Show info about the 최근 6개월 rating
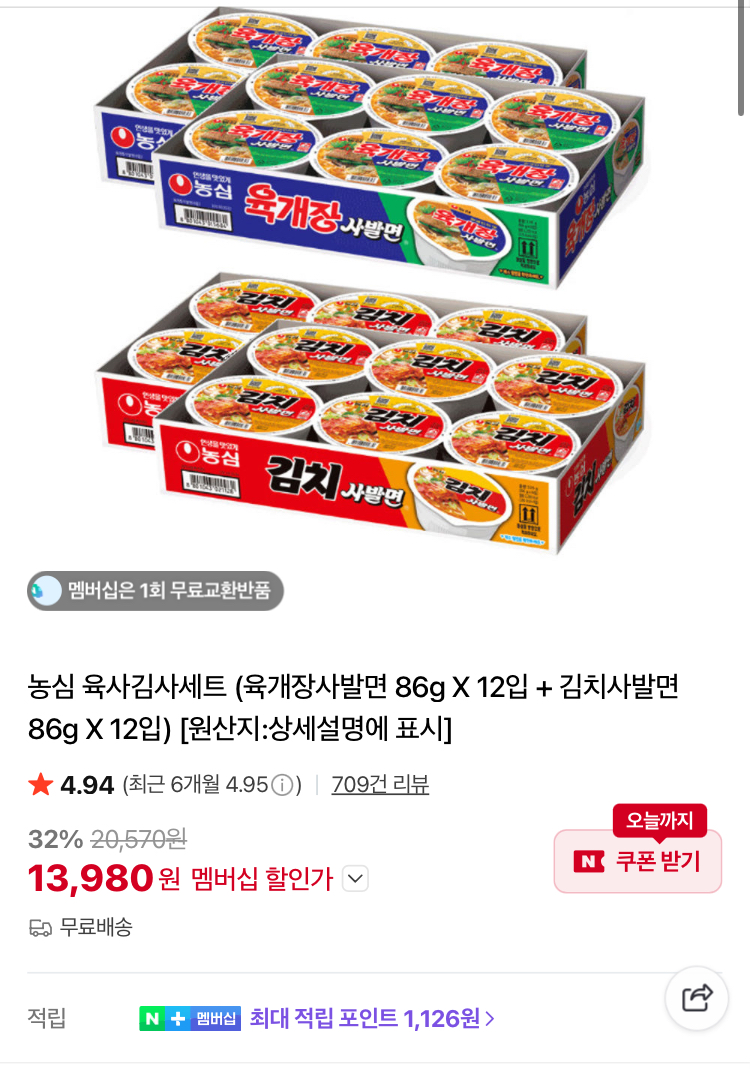 tap(284, 786)
